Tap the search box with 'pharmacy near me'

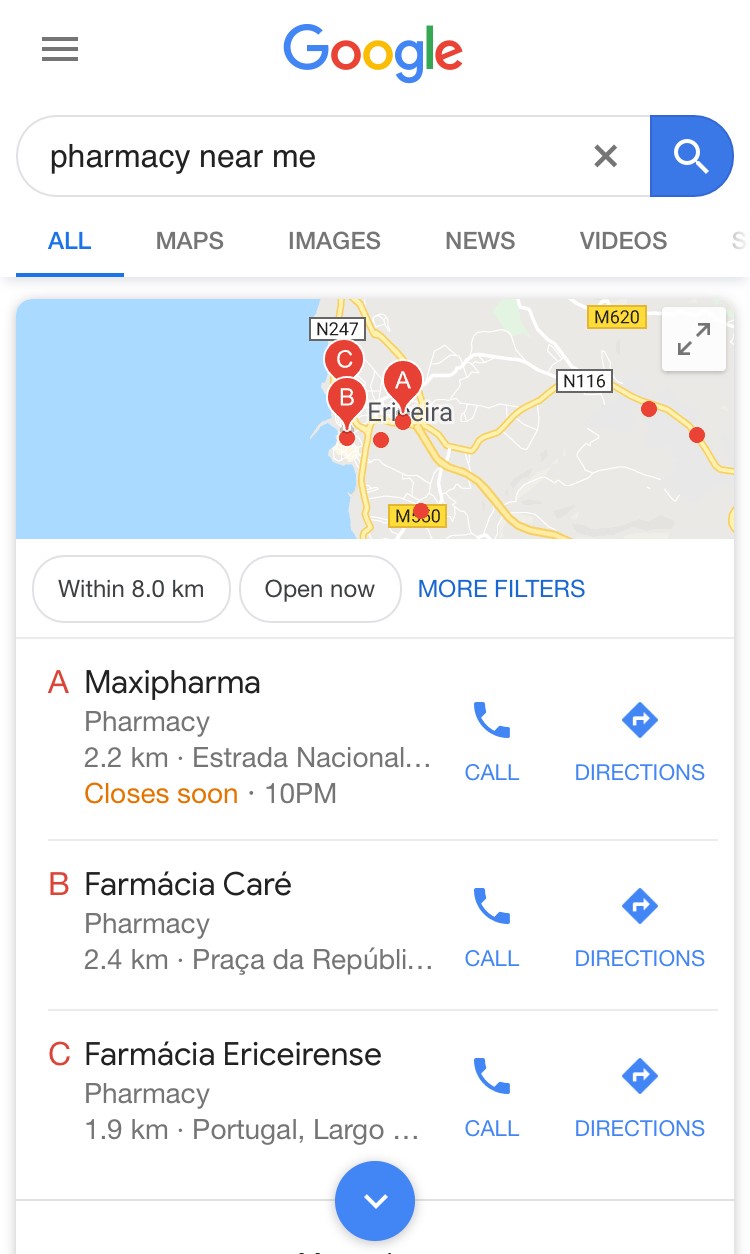pos(300,157)
